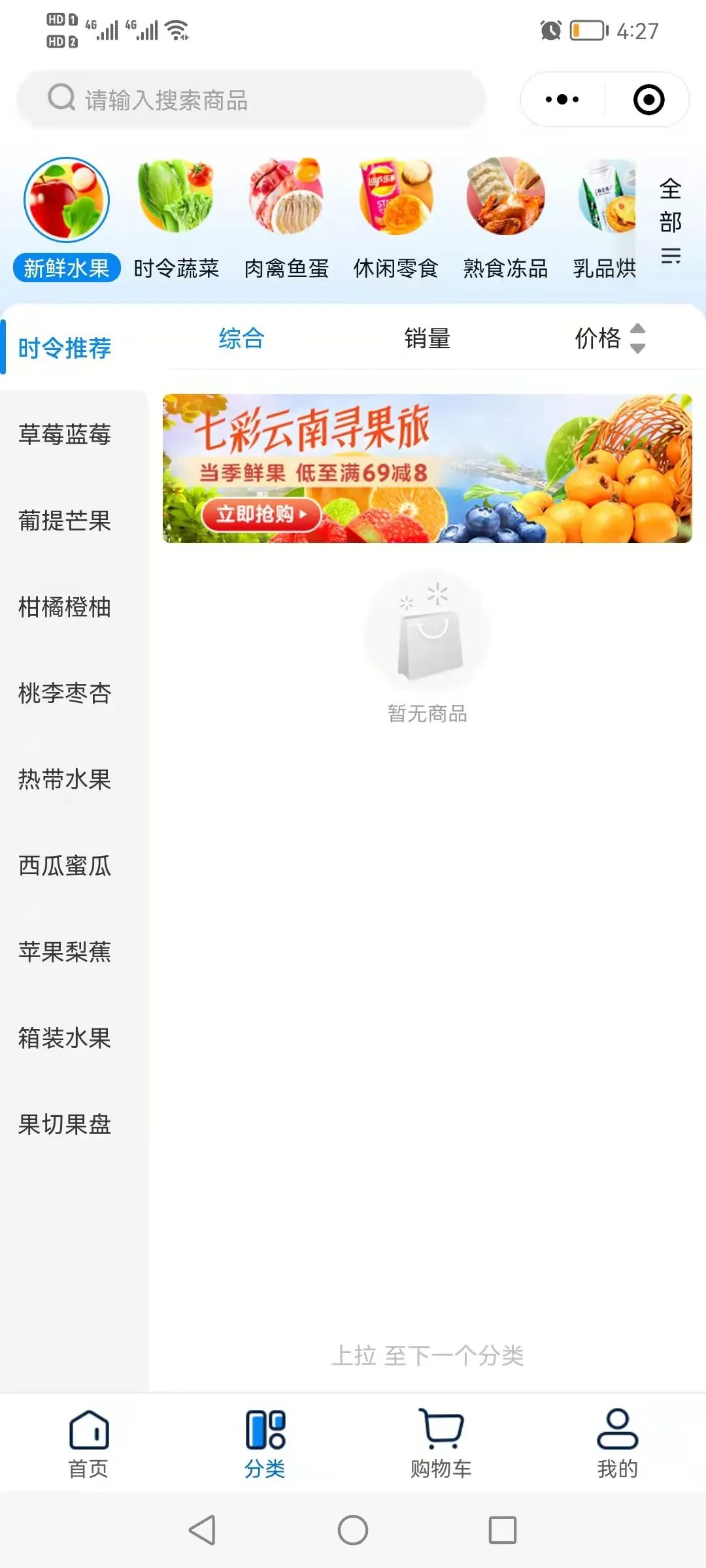Viewport: 706px width, 1568px height.
Task: Choose the 热带水果 subcategory
Action: 65,779
